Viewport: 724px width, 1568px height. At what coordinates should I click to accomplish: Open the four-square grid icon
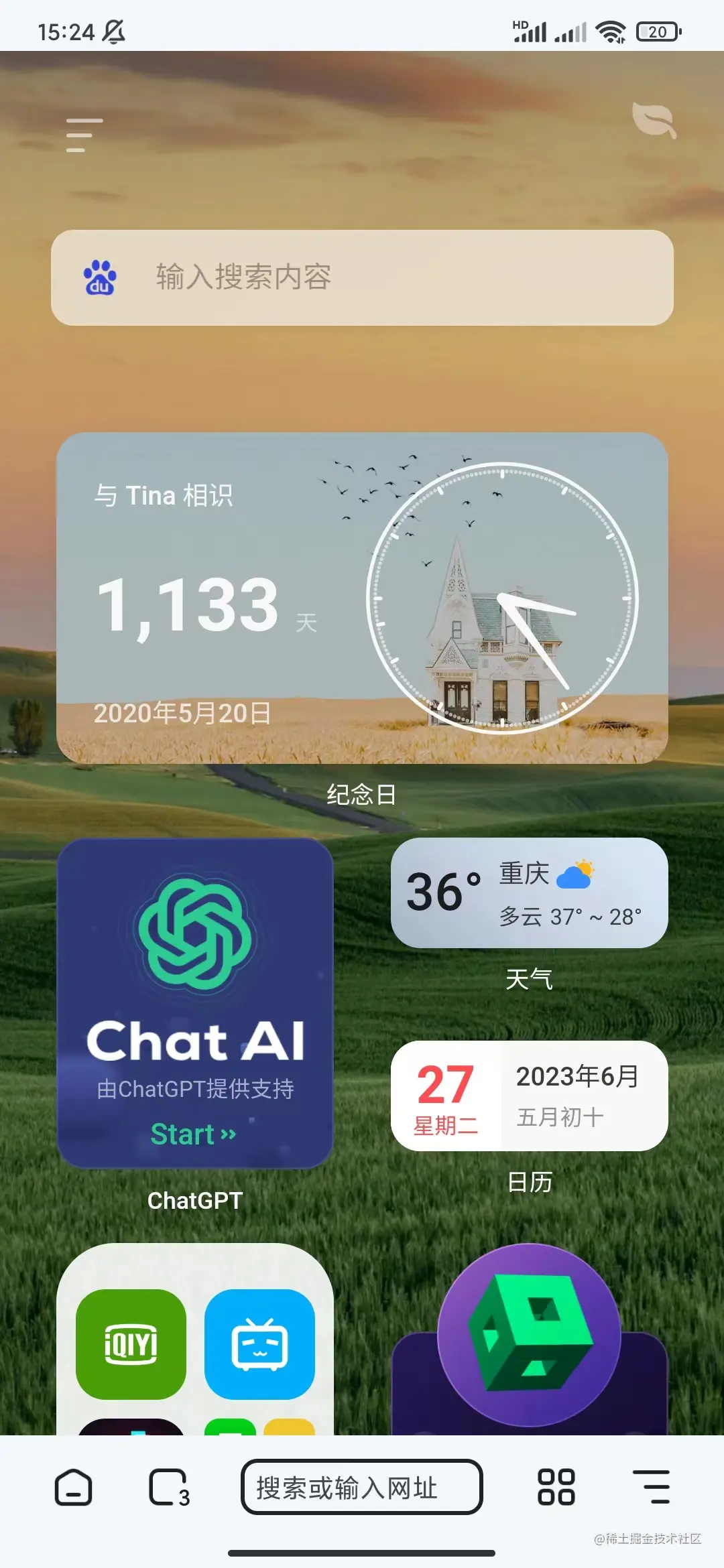point(556,1488)
